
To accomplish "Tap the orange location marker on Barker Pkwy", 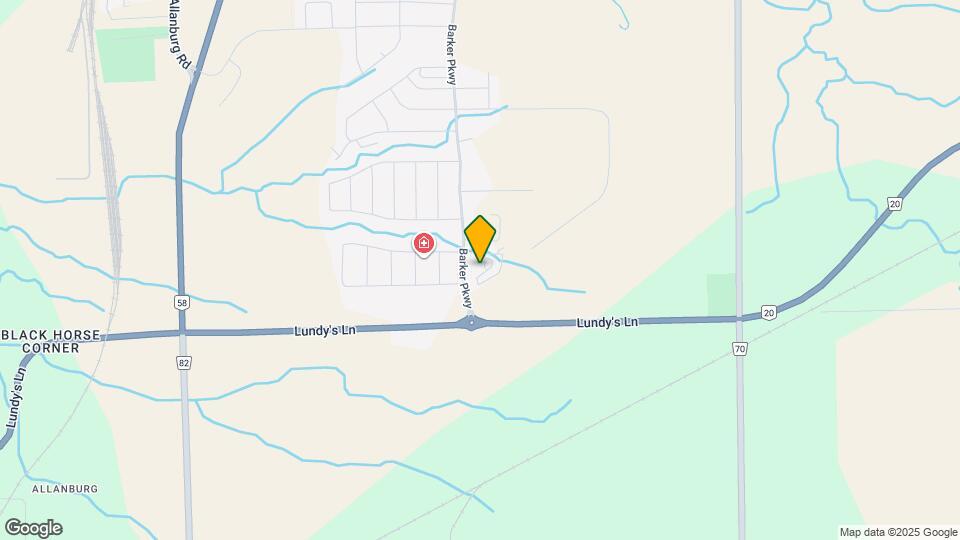I will tap(480, 238).
